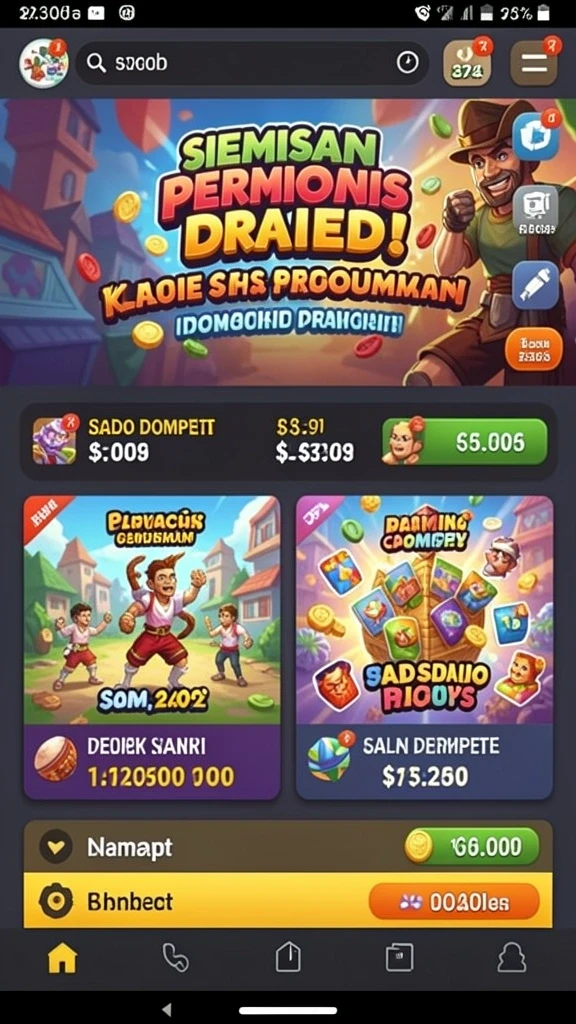Image resolution: width=576 pixels, height=1024 pixels.
Task: Open the SALN DERMPETE game card
Action: pos(424,647)
